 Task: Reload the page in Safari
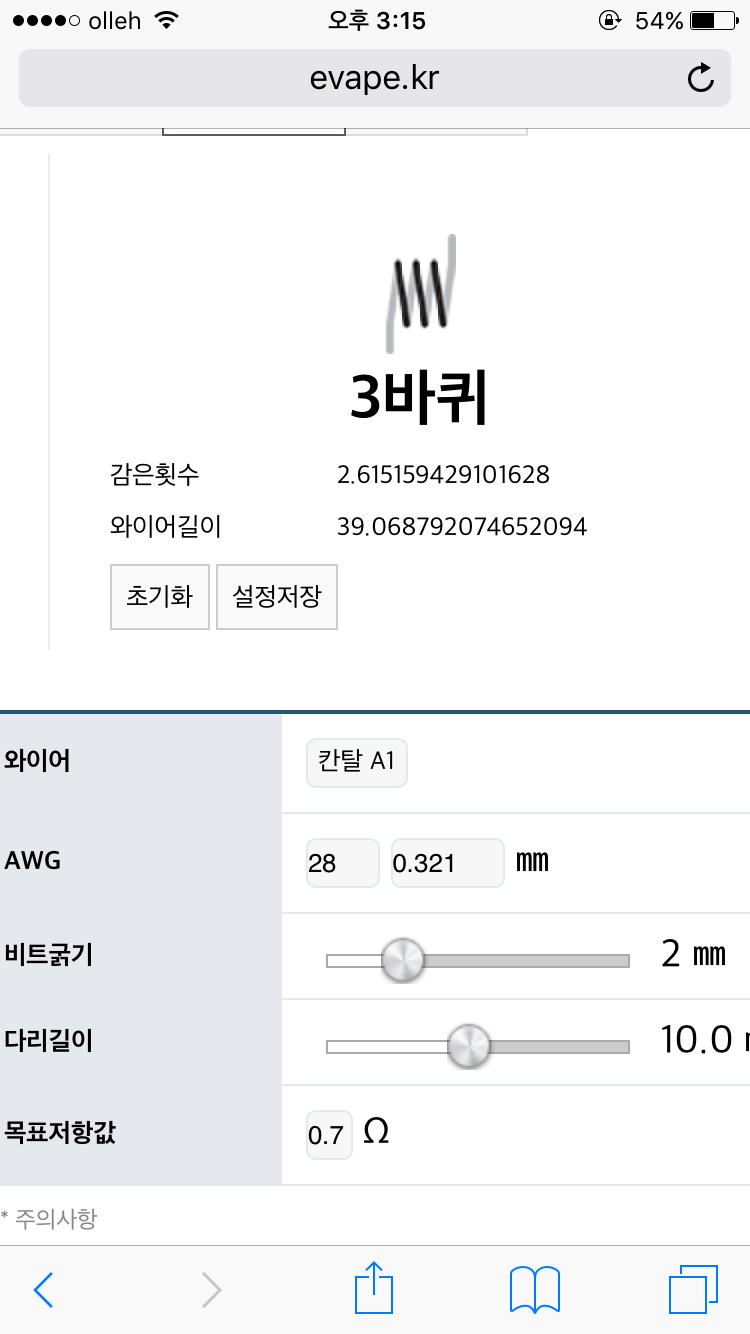click(x=701, y=78)
